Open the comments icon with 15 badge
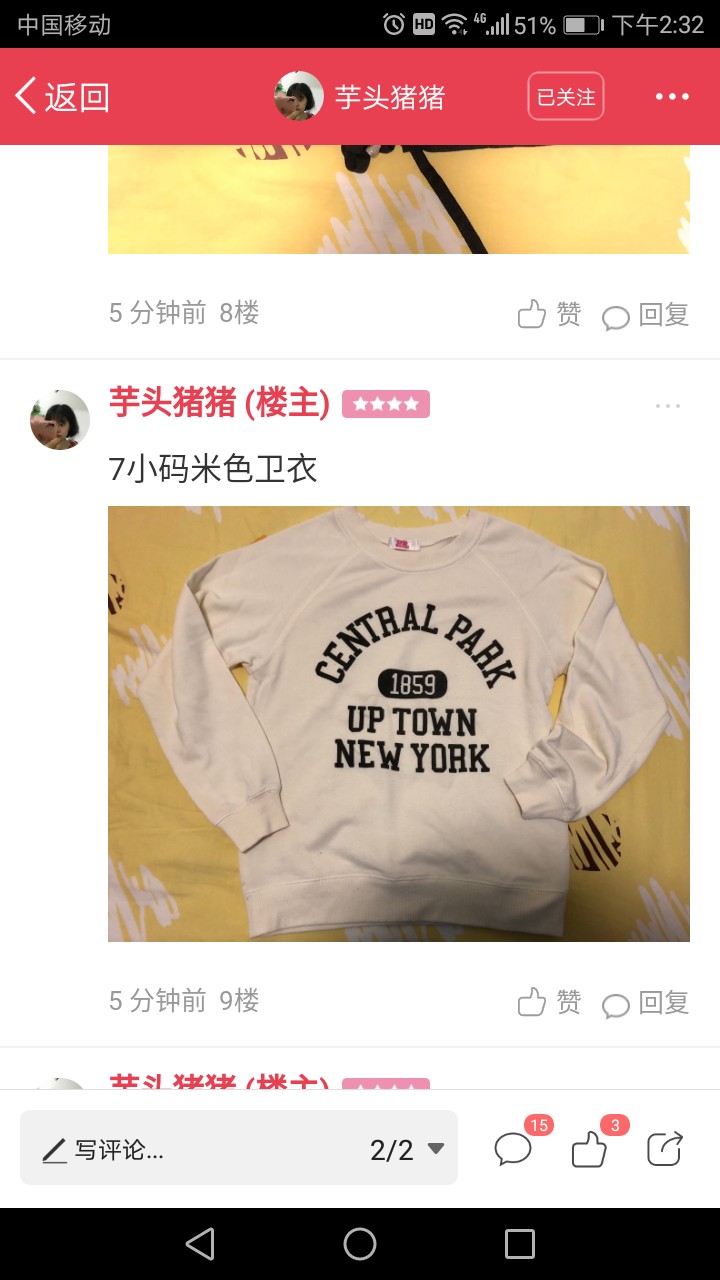 click(x=516, y=1146)
